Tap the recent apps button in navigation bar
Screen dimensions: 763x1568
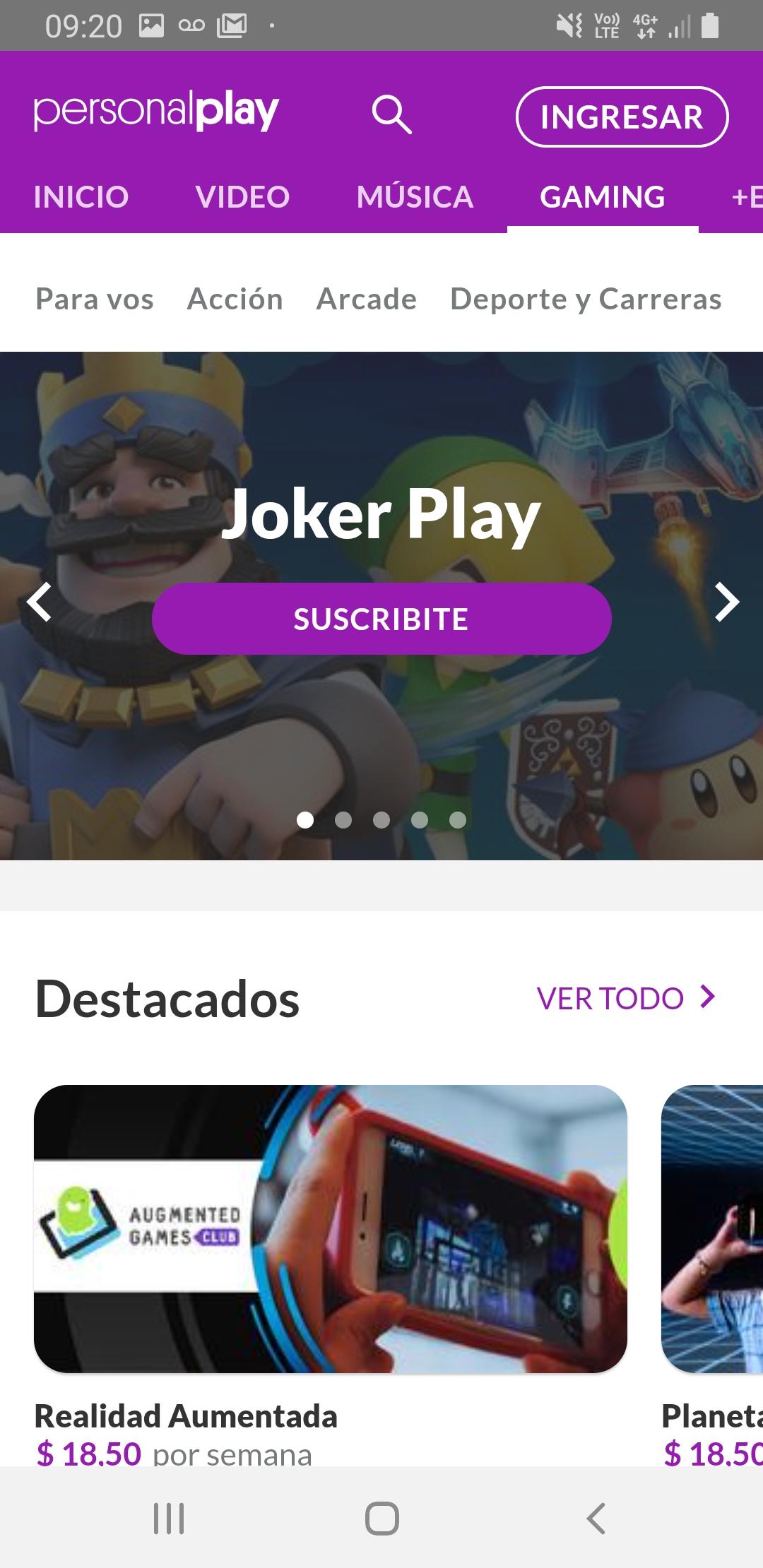tap(168, 1521)
